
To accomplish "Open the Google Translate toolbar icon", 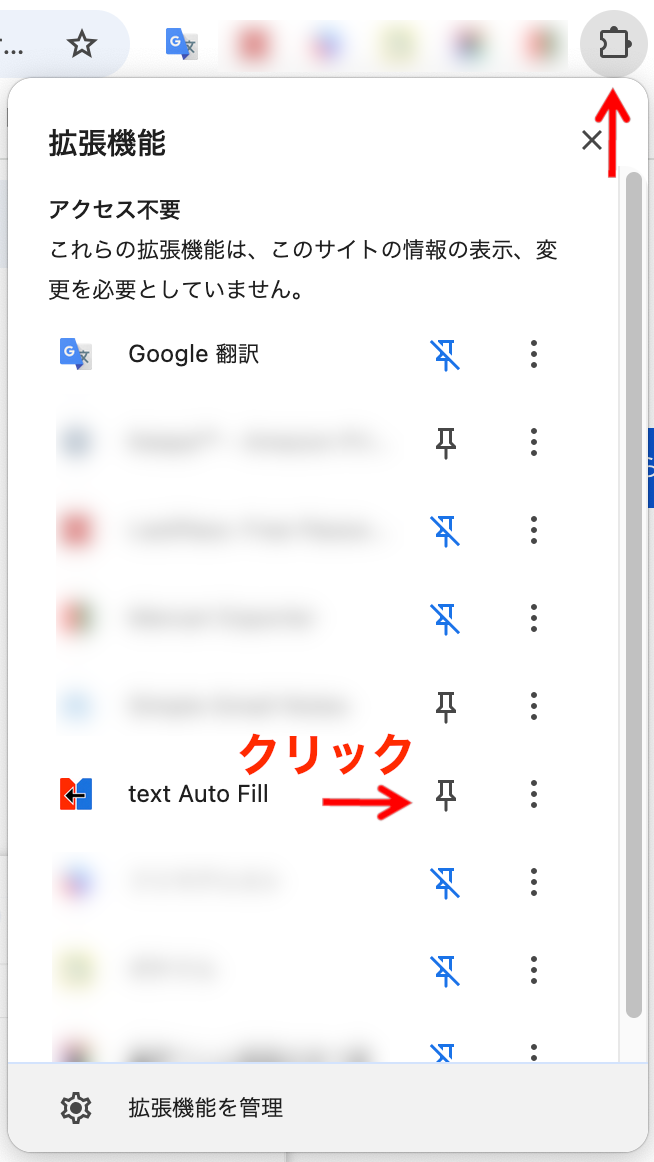I will (182, 44).
